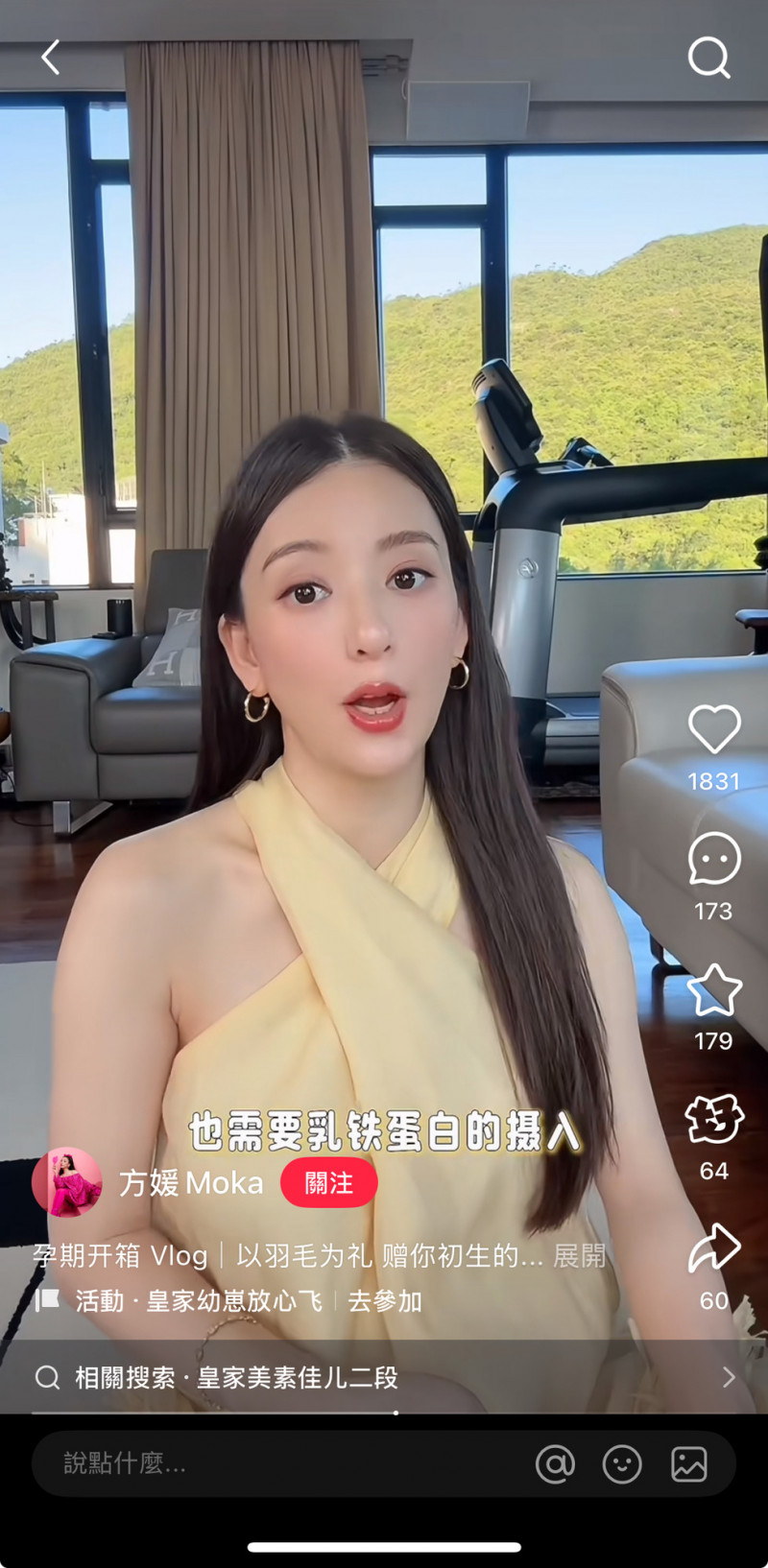This screenshot has width=768, height=1568.
Task: Open the comments bubble icon
Action: [714, 858]
